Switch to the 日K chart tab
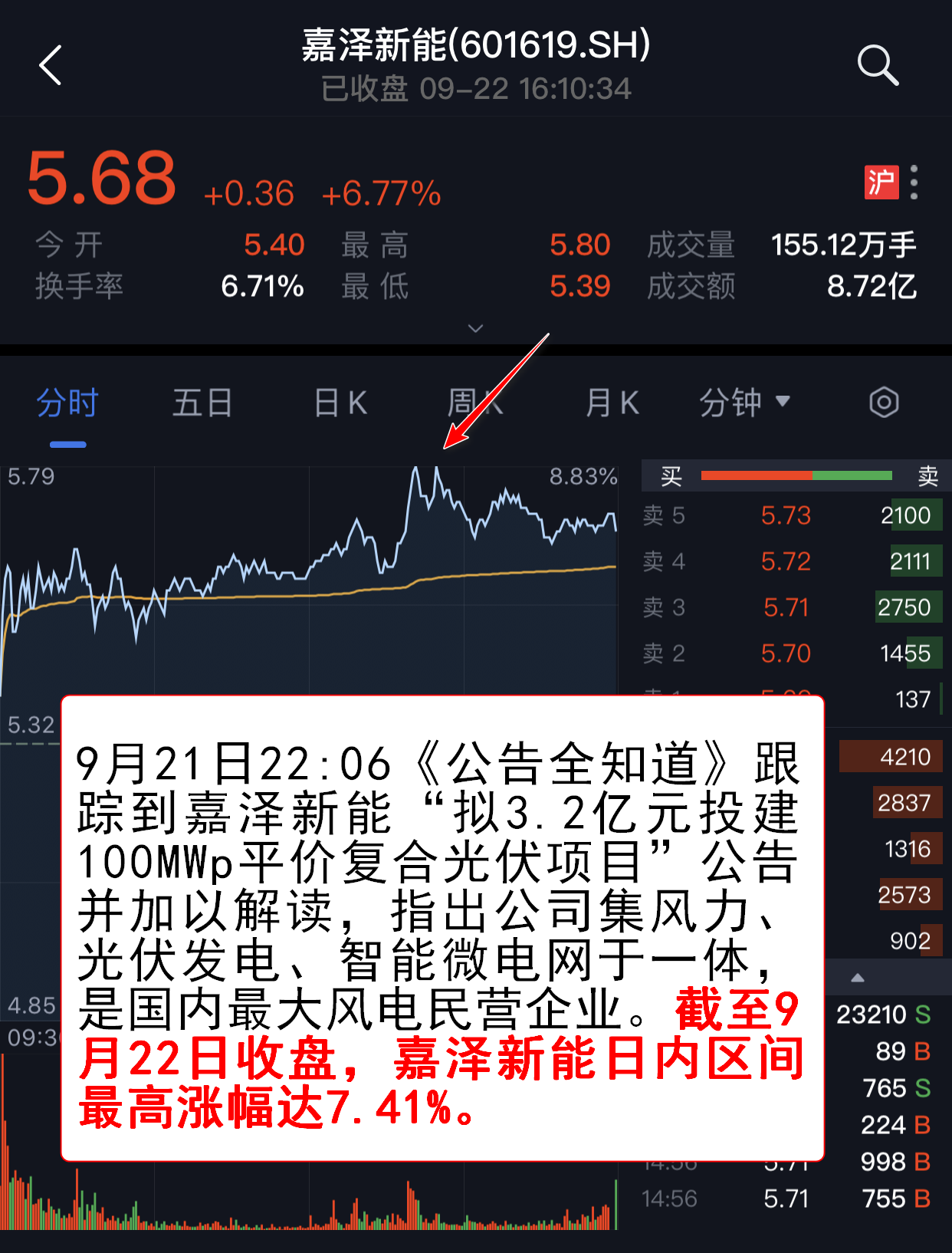952x1253 pixels. [340, 403]
